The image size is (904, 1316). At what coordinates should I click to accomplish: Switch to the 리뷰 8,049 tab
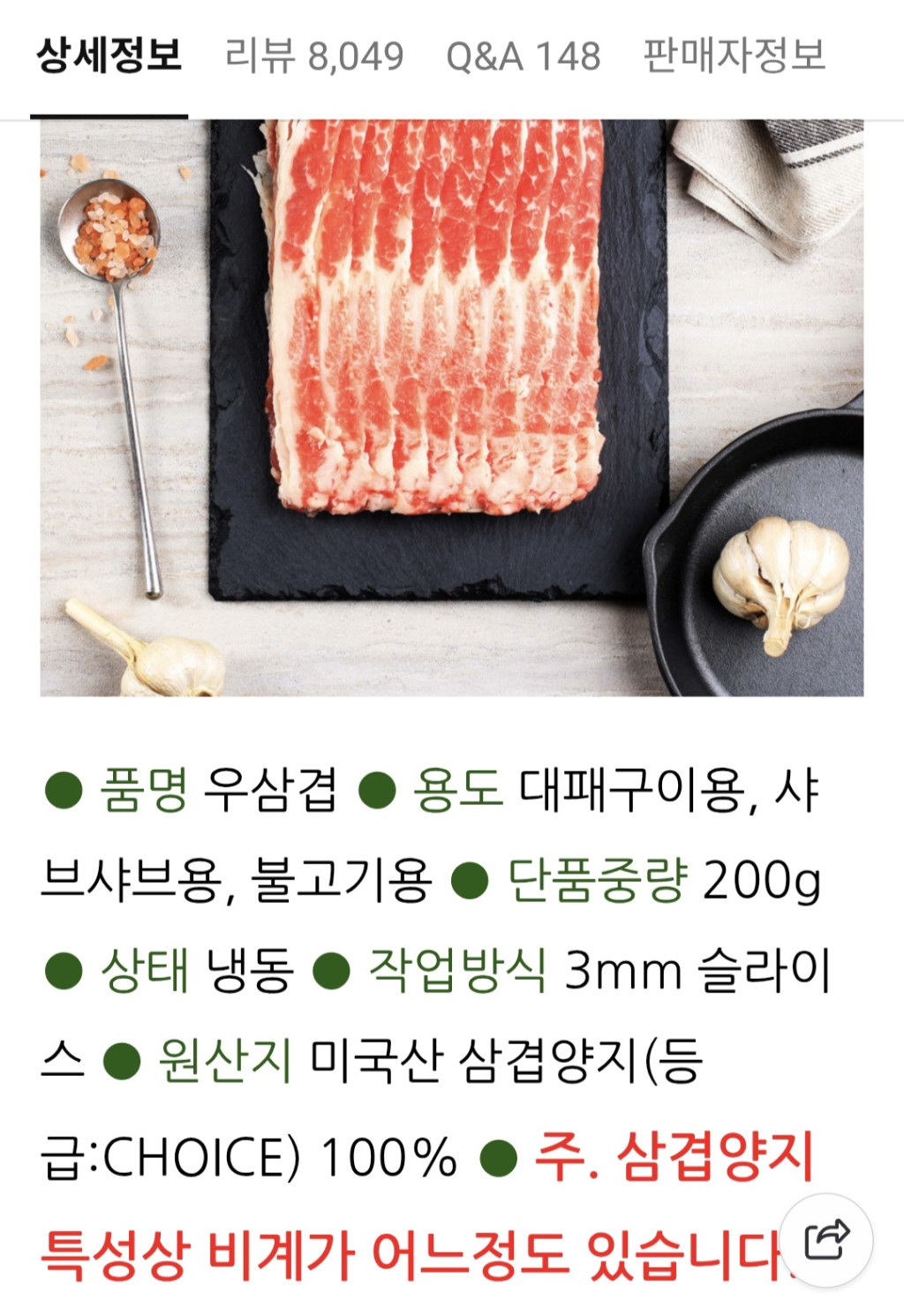[314, 56]
